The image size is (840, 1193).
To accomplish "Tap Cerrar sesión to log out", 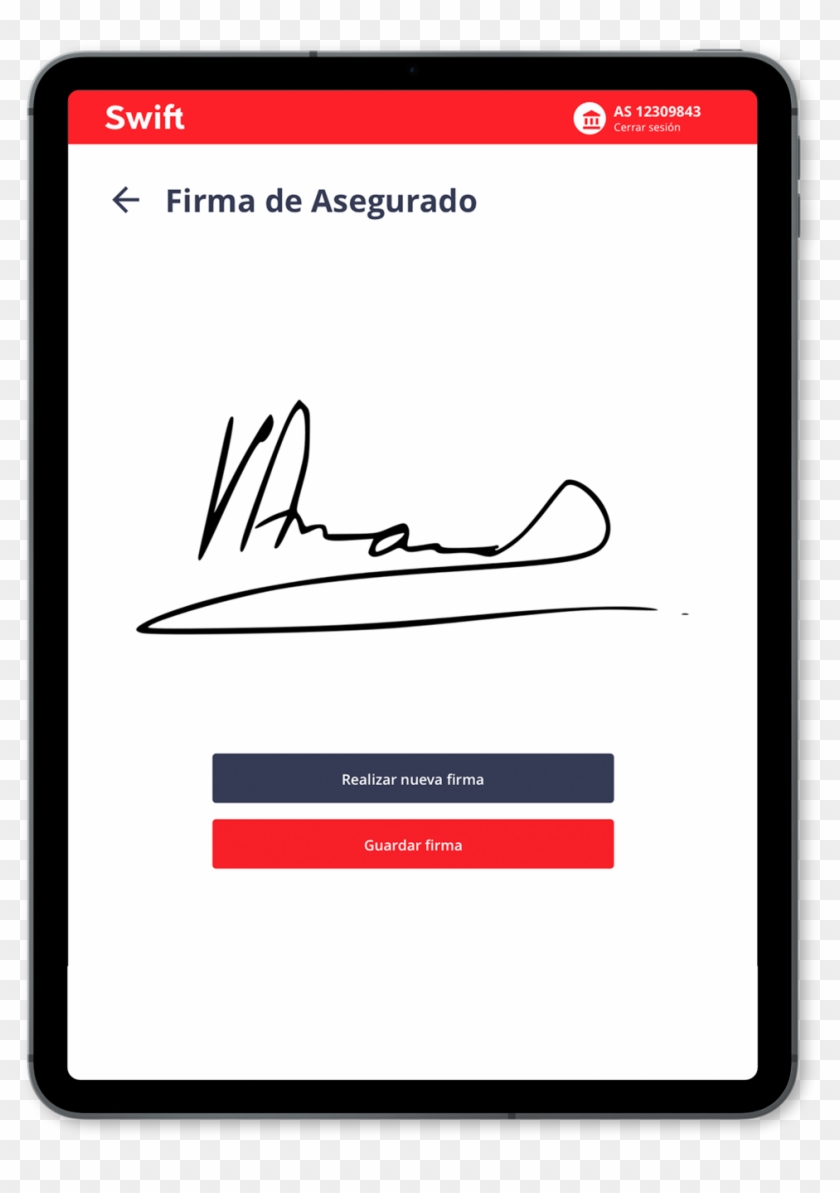I will [x=646, y=128].
